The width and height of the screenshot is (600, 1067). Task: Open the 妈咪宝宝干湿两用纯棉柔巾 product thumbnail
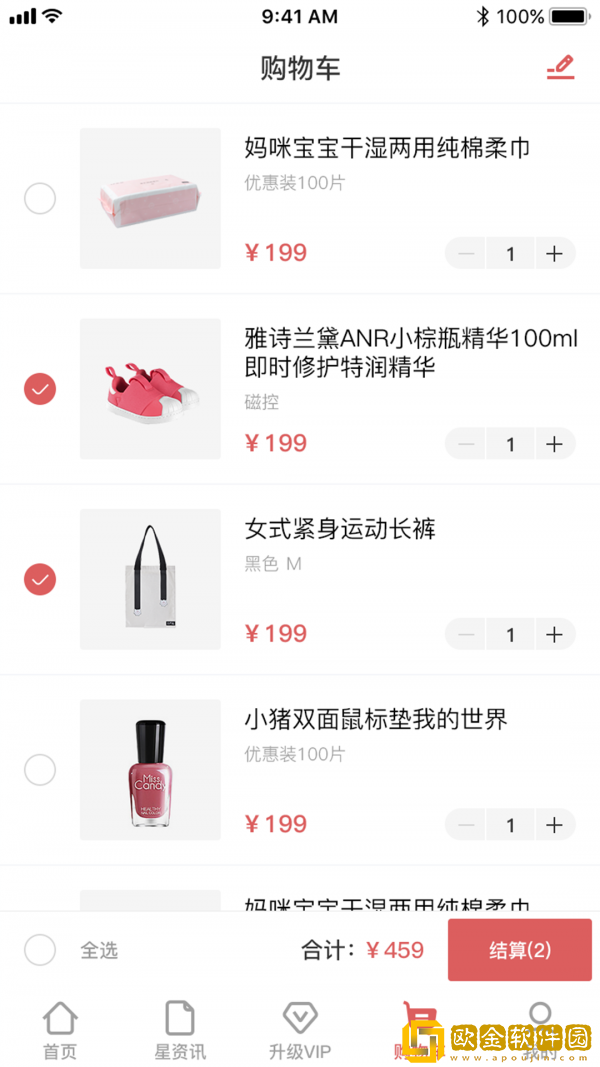(150, 198)
